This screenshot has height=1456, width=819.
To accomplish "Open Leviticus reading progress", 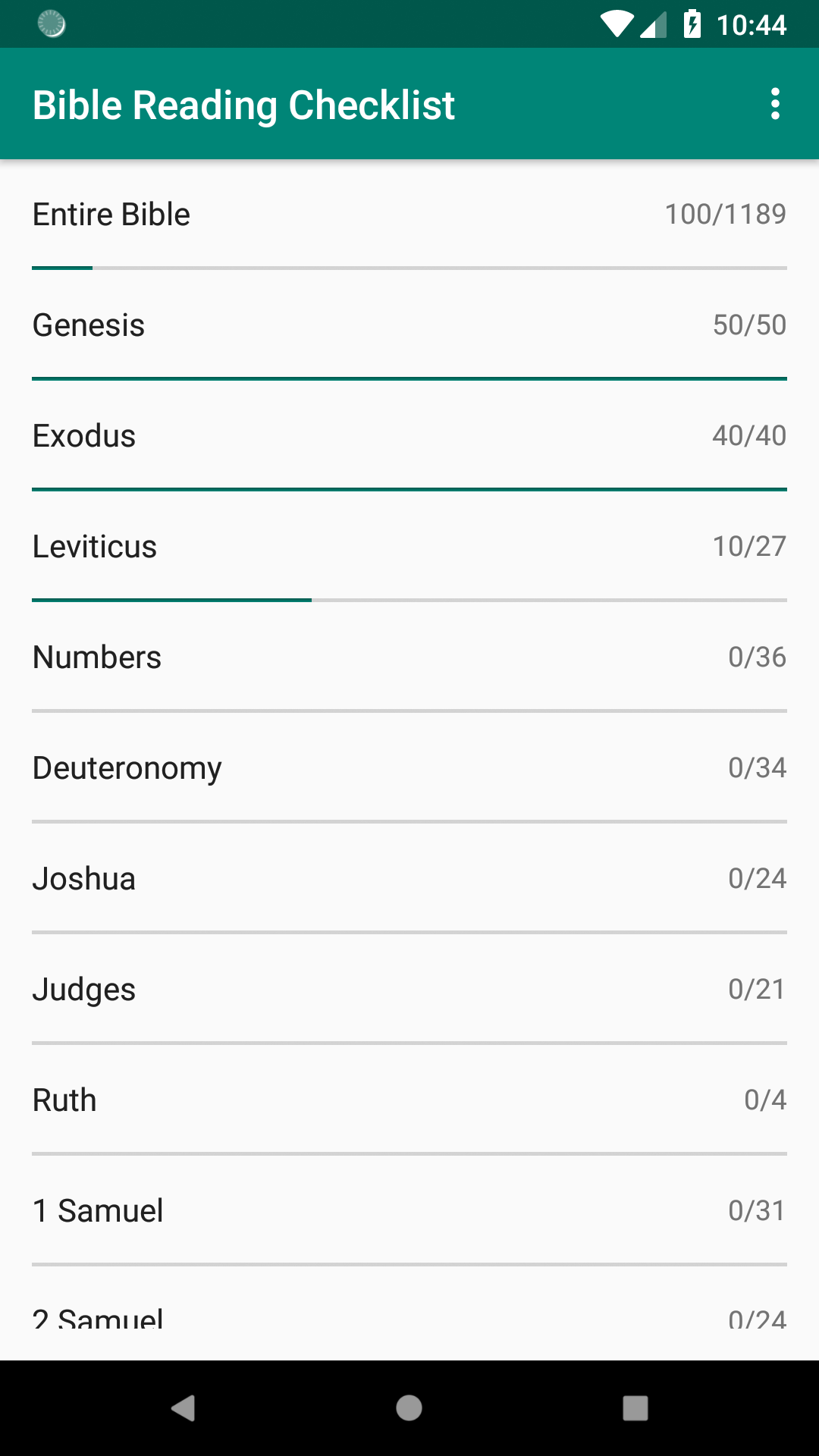I will (x=409, y=548).
